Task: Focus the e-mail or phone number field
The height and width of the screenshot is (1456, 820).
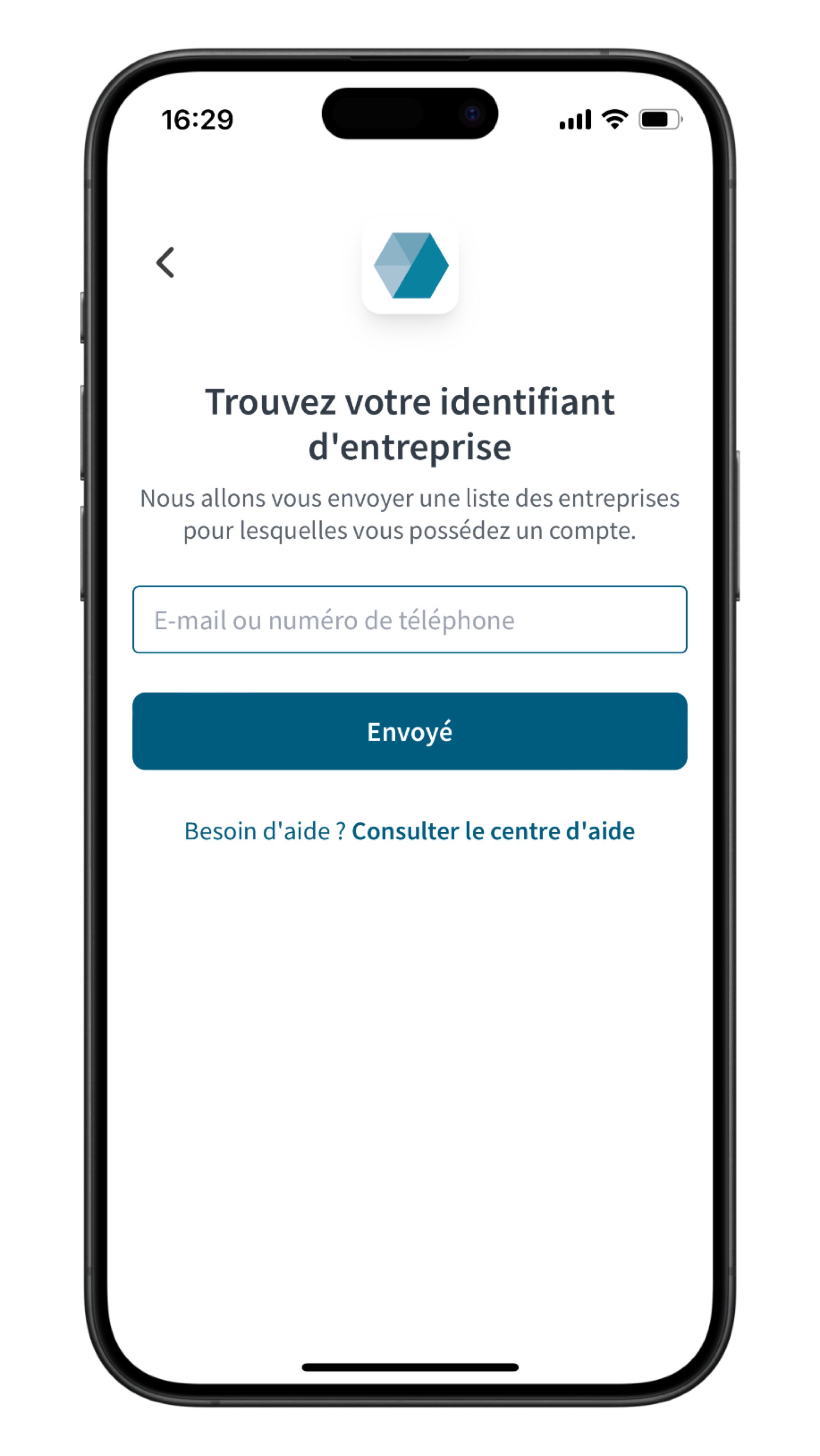Action: [x=410, y=620]
